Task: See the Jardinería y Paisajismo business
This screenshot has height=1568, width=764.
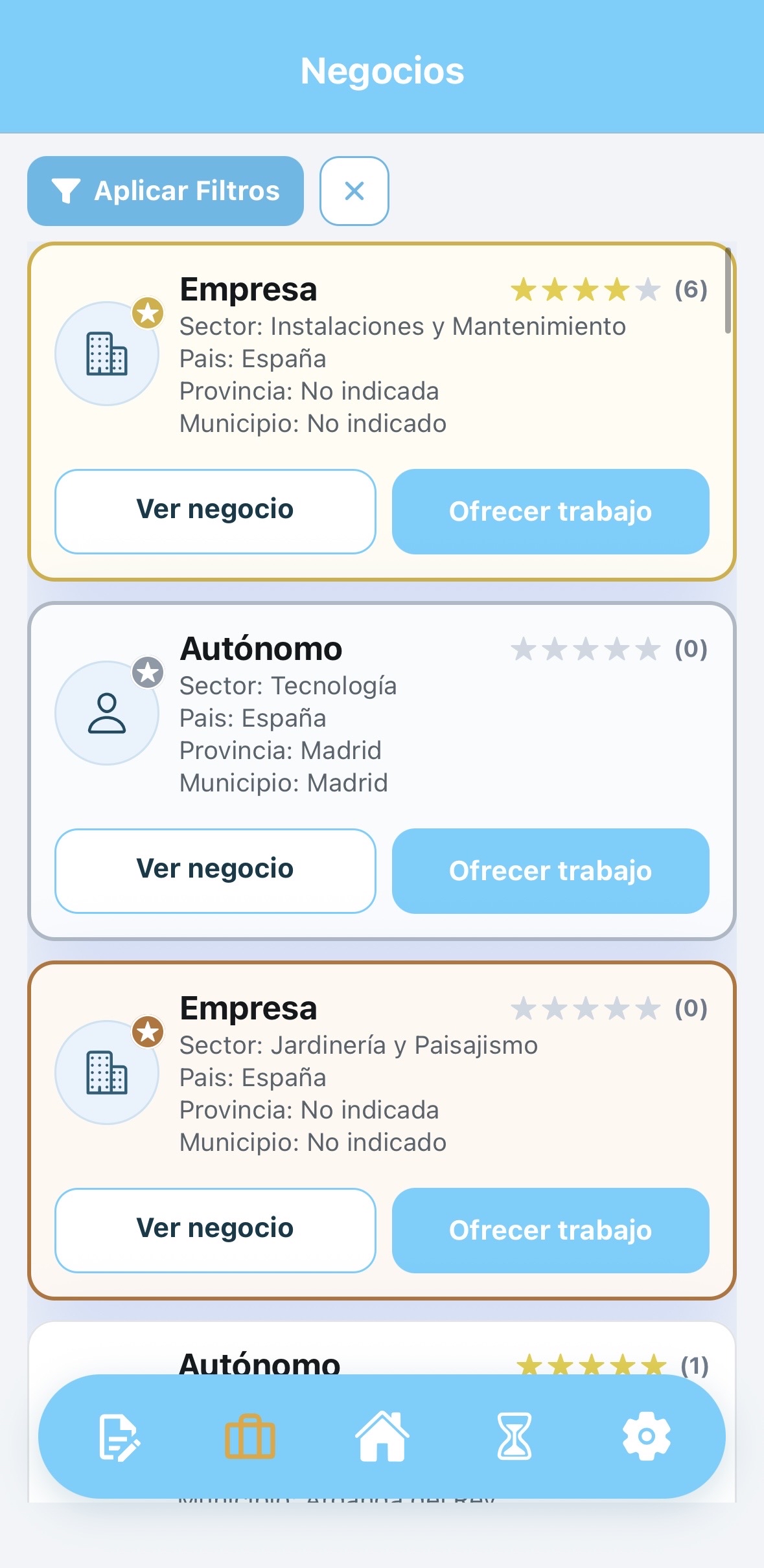Action: point(215,1230)
